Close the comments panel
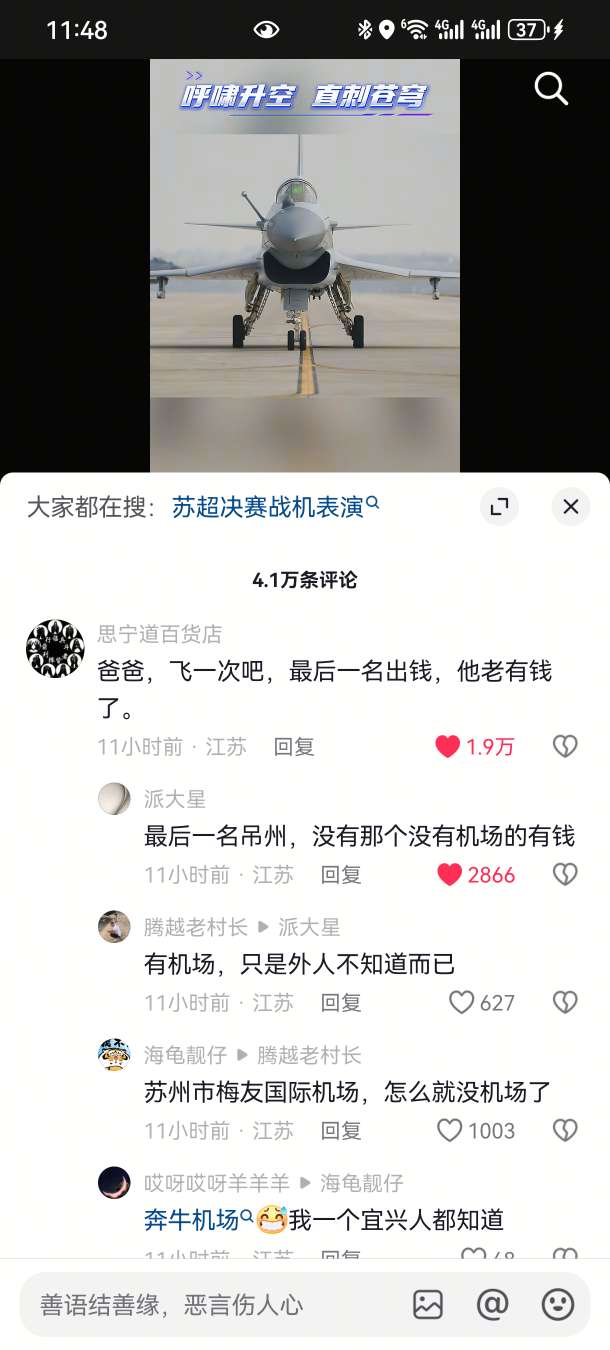The height and width of the screenshot is (1350, 610). tap(571, 507)
